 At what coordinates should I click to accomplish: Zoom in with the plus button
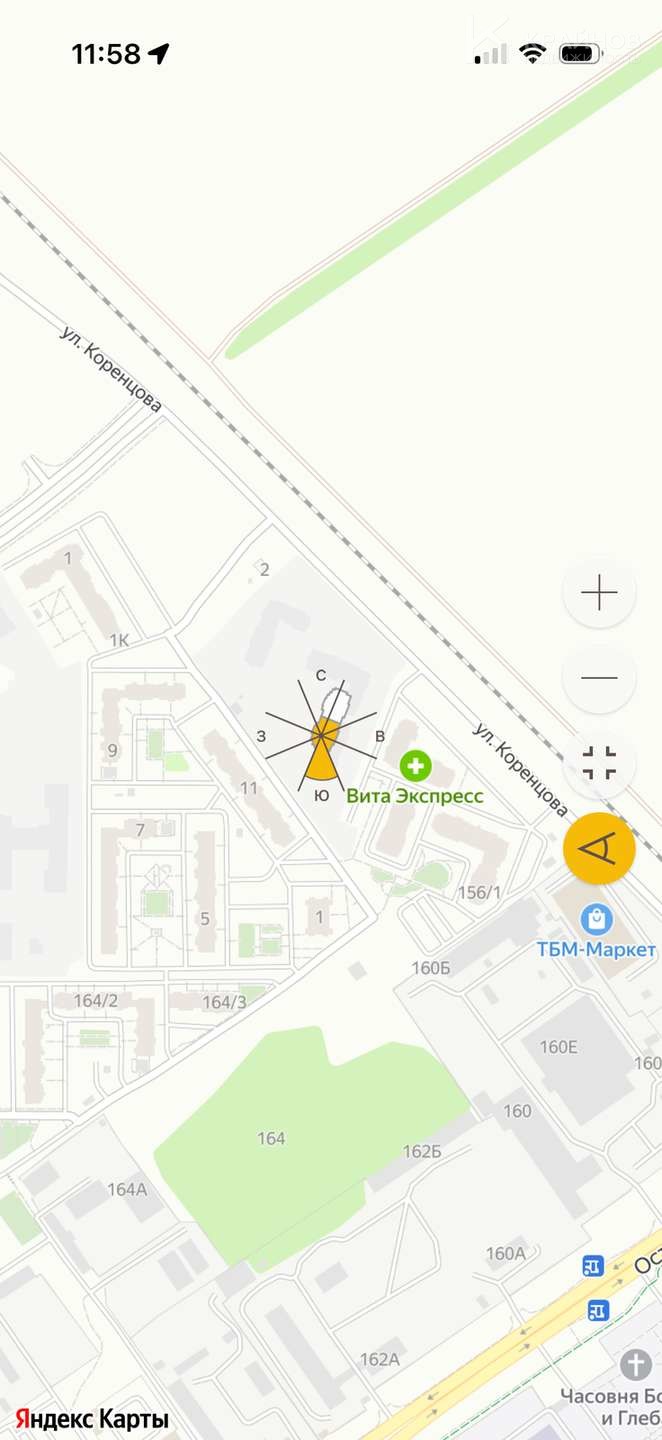[599, 593]
